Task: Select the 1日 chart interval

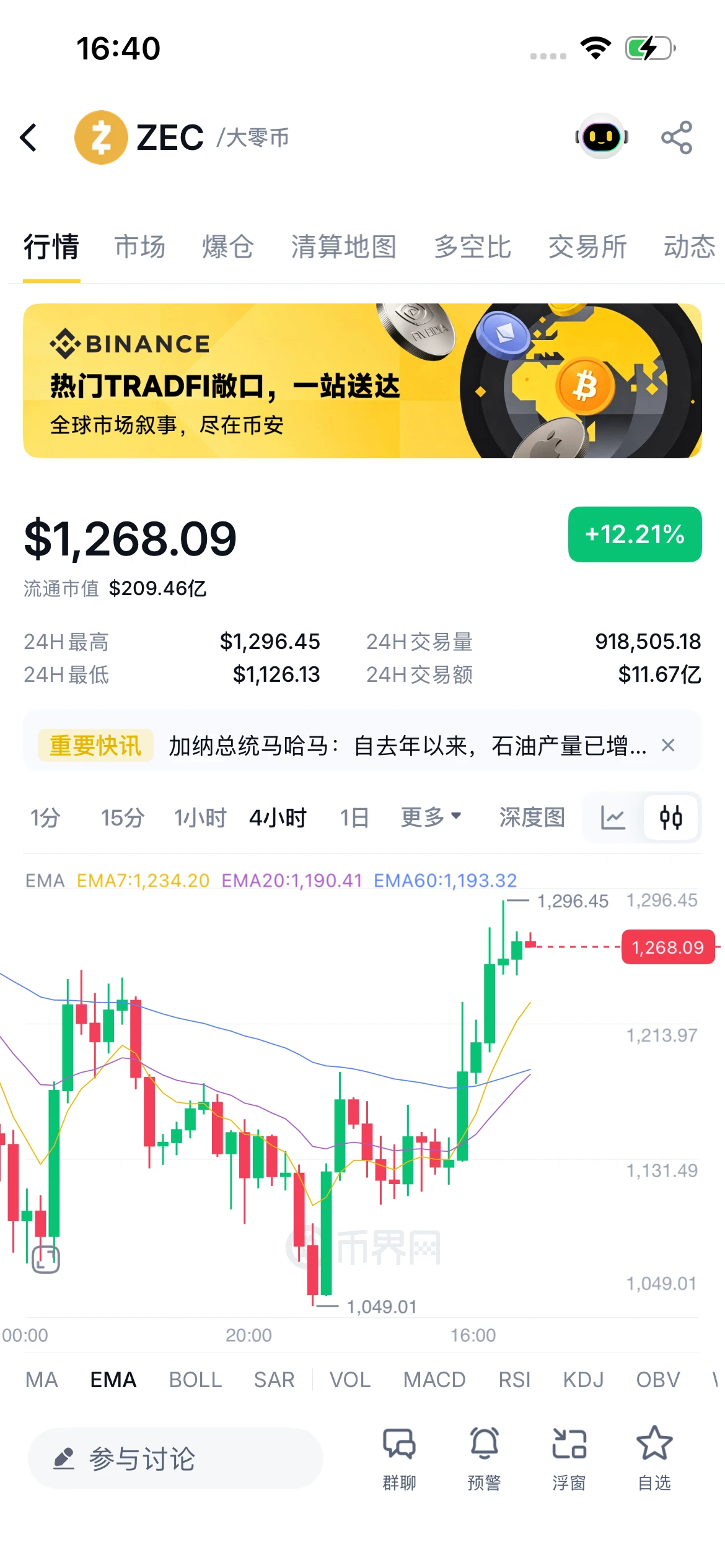Action: 354,817
